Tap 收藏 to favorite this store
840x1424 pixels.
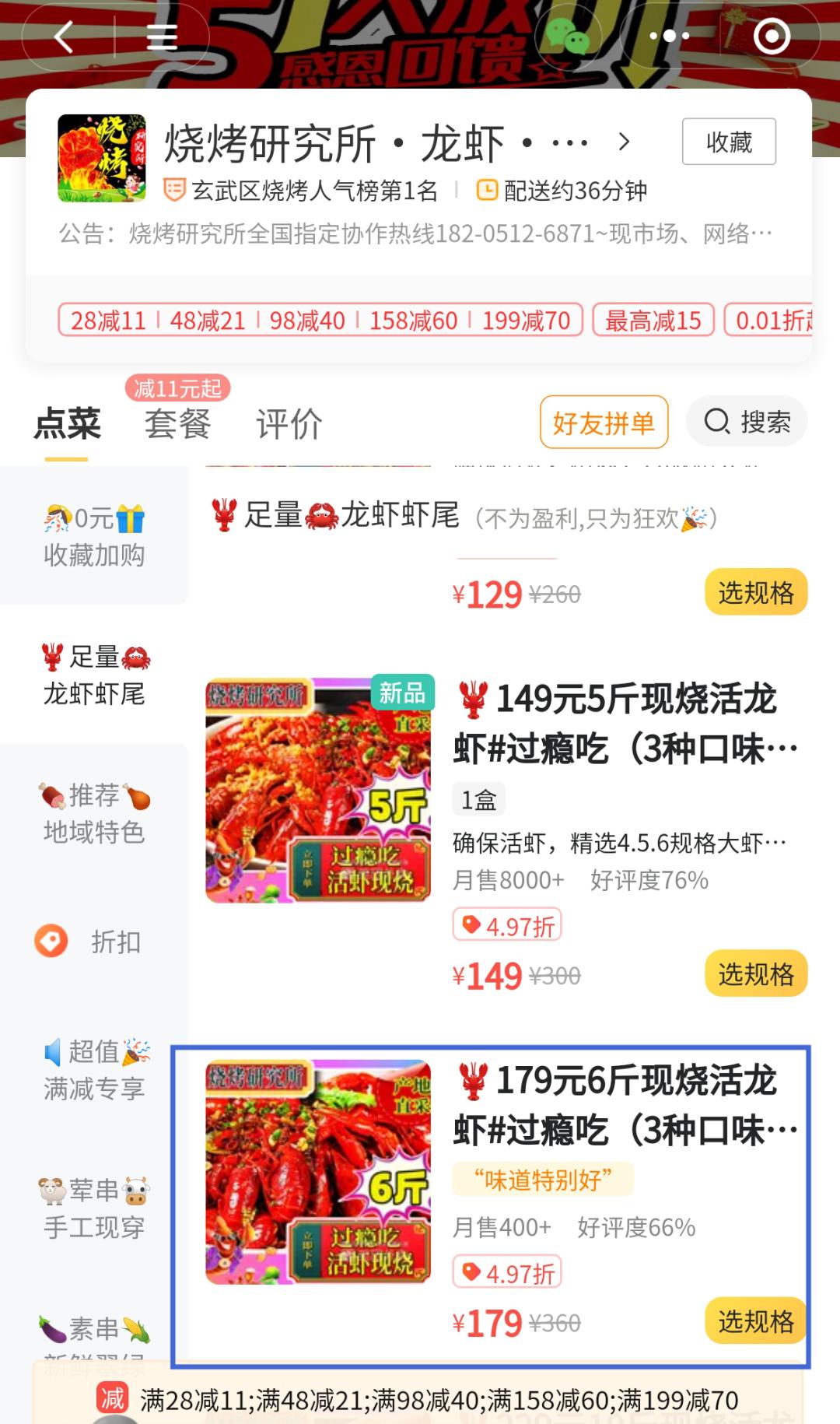[729, 142]
